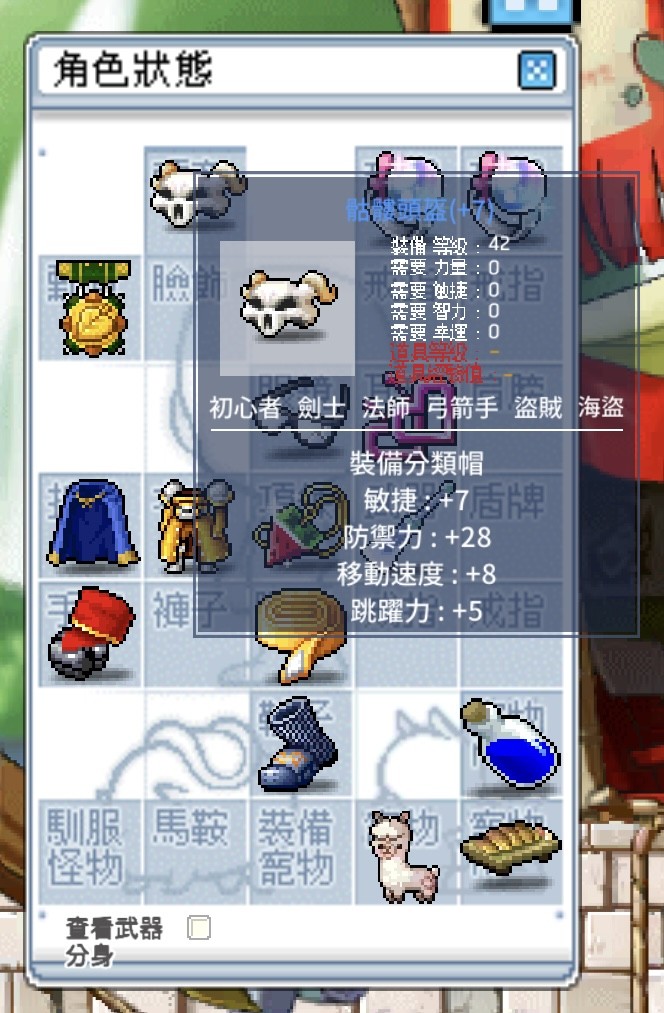Tap the empty 臉飾 slot
This screenshot has width=664, height=1013.
(x=196, y=308)
